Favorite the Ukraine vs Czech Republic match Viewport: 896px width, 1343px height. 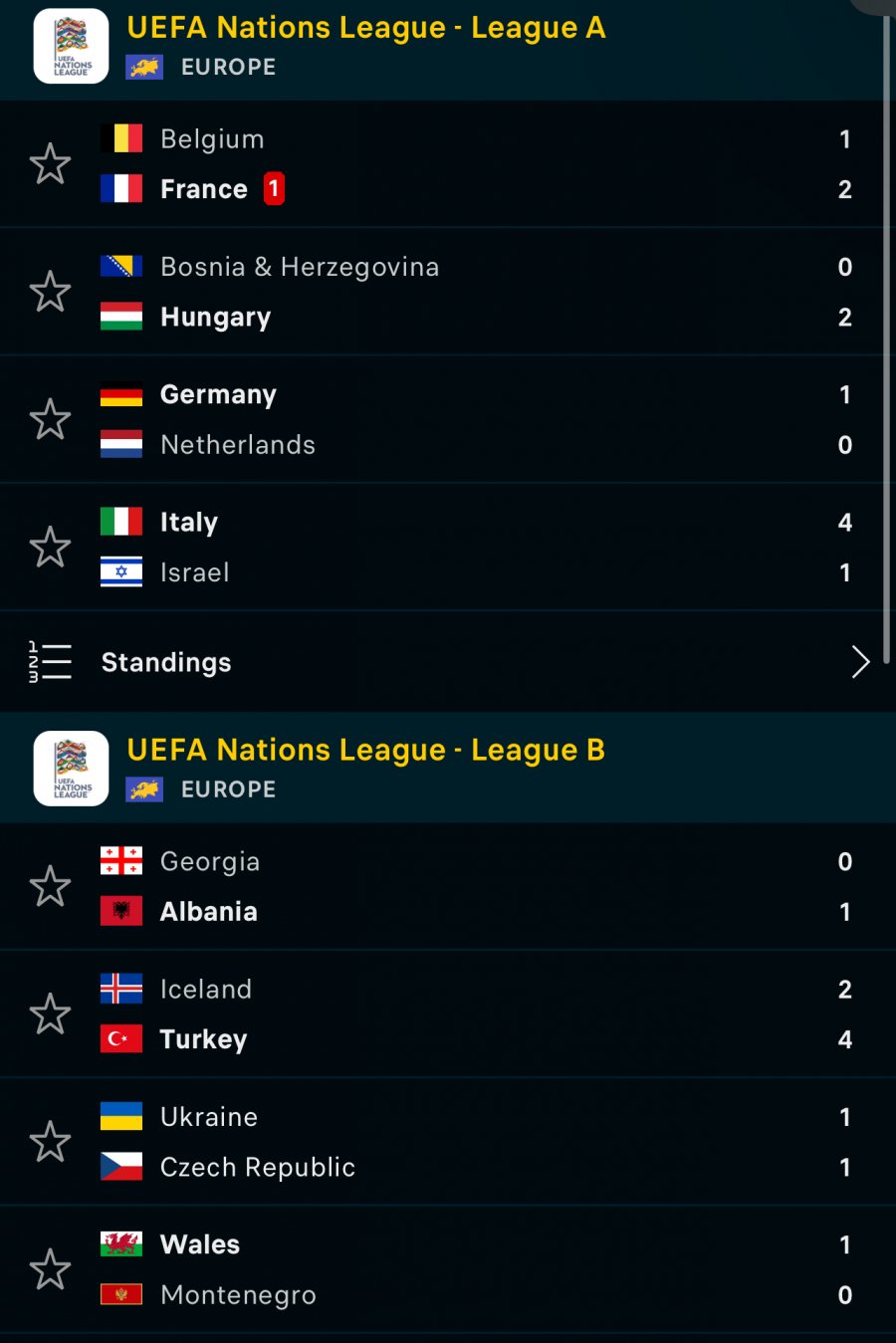50,1141
